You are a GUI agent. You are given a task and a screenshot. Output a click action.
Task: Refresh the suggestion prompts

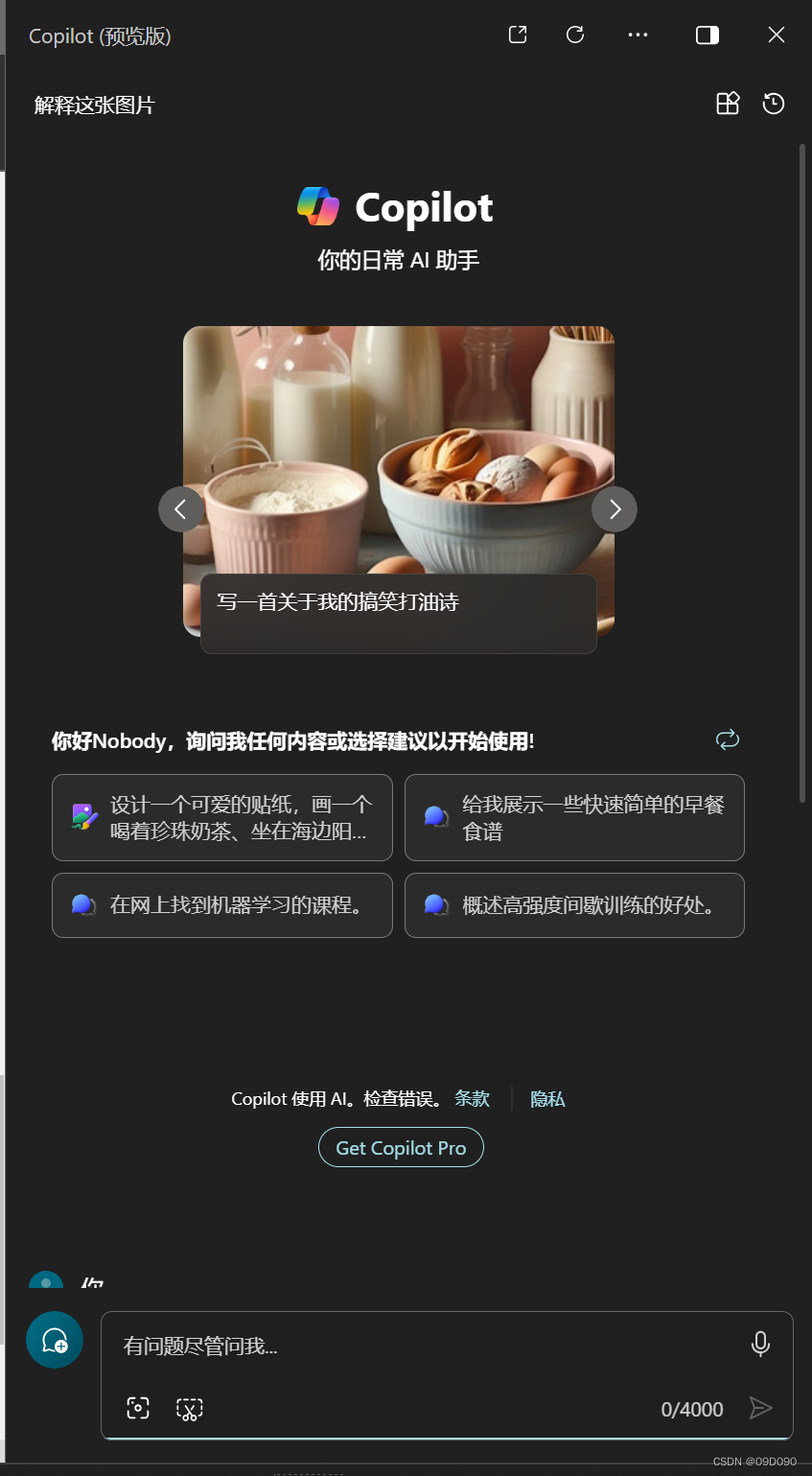coord(728,739)
